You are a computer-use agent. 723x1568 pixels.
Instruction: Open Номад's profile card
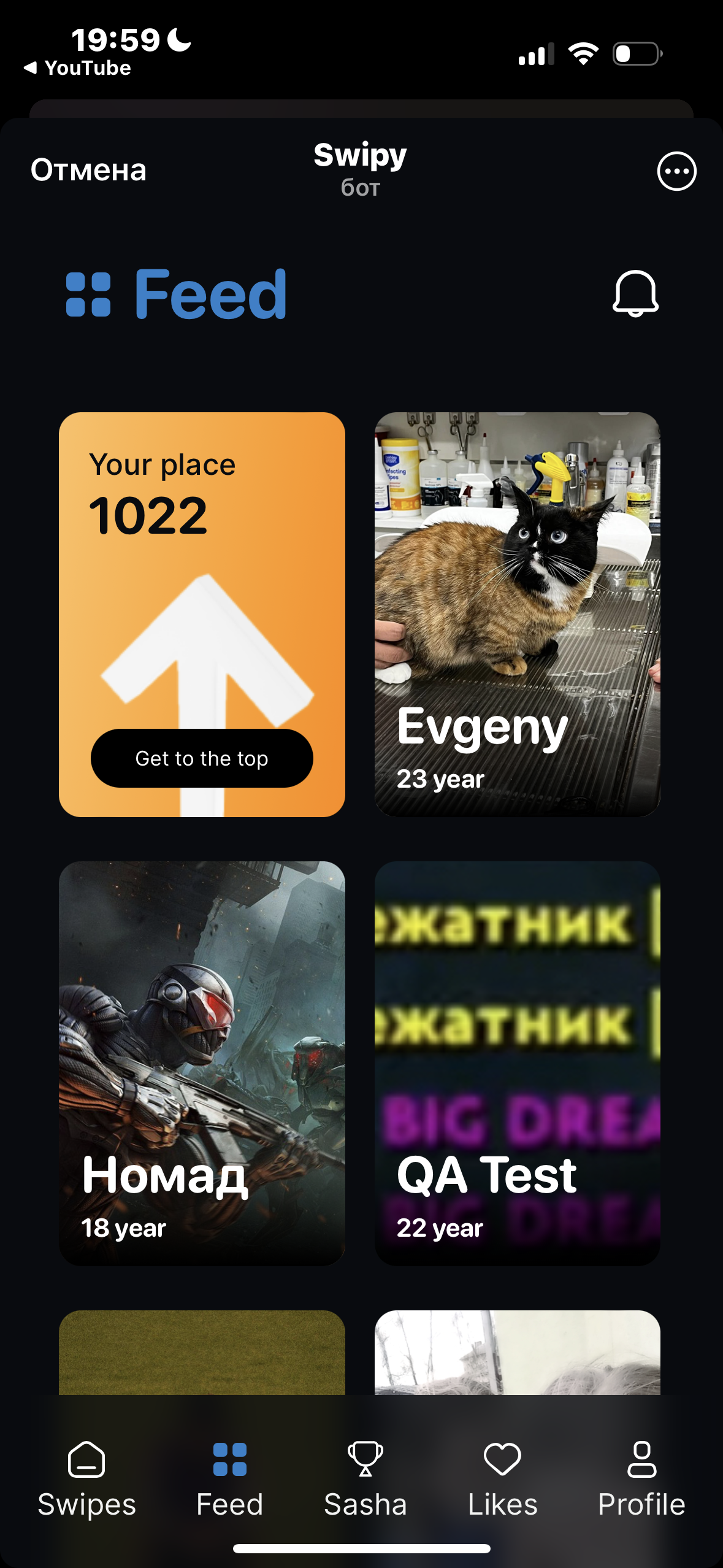pyautogui.click(x=202, y=1063)
